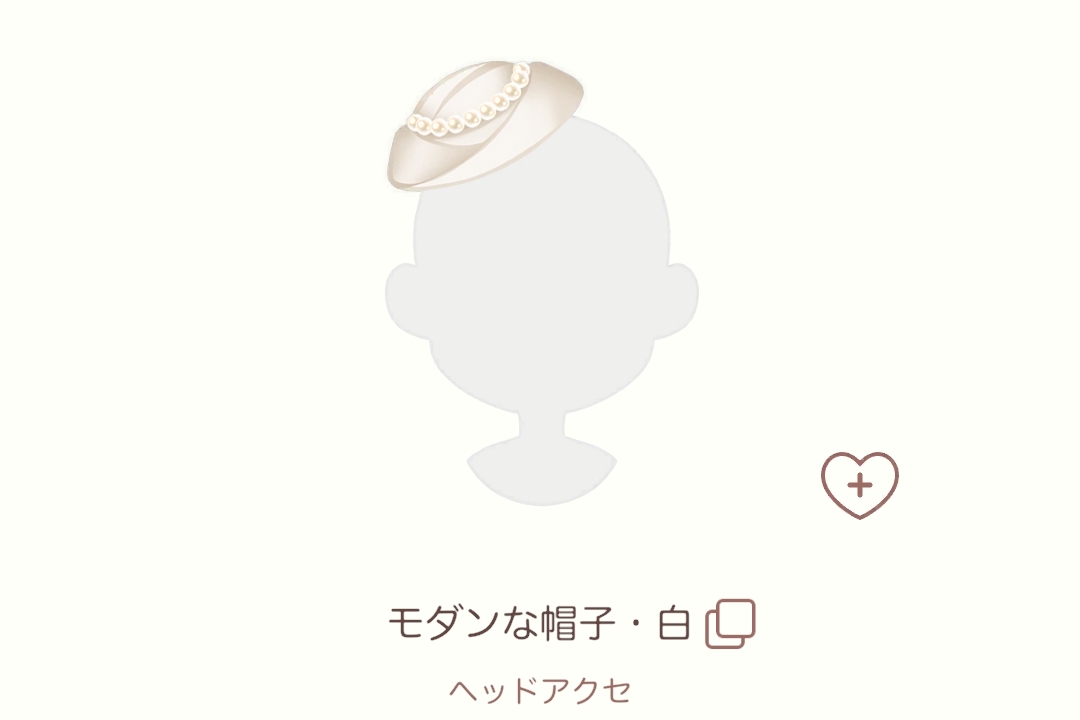The image size is (1080, 720).
Task: Copy the item name モダンな帽子・白
Action: [731, 624]
